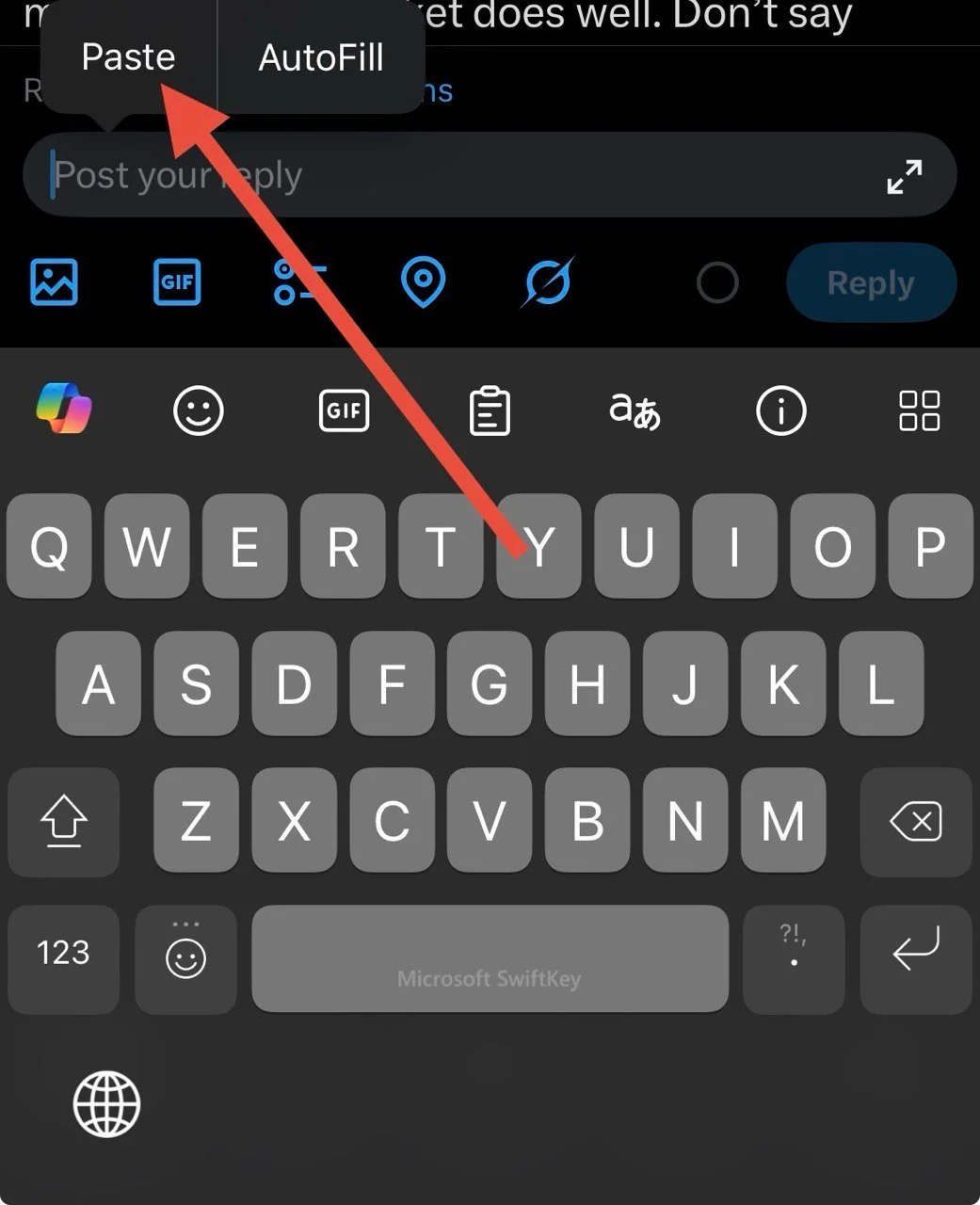Open the keyboard info icon
The height and width of the screenshot is (1205, 980).
781,410
